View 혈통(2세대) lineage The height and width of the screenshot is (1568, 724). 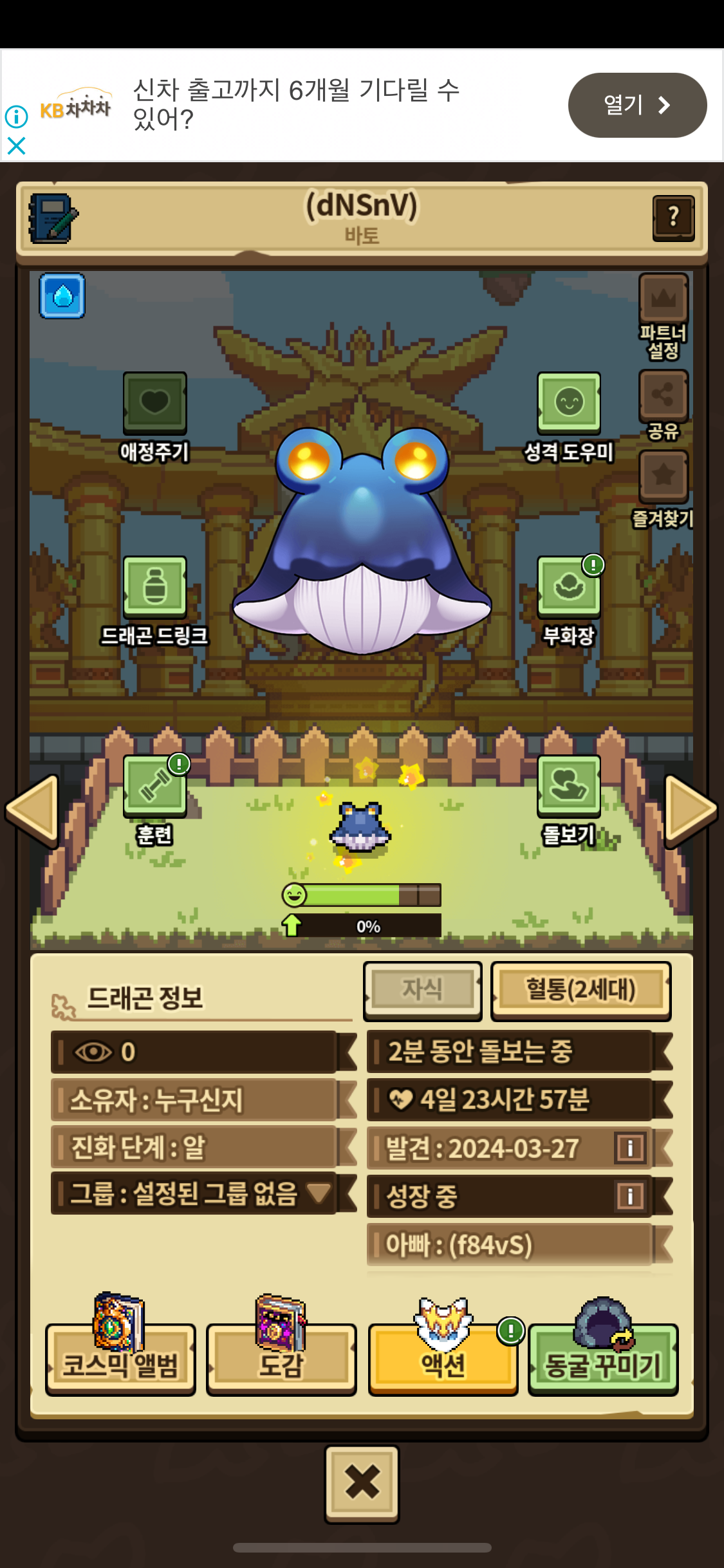(x=580, y=990)
